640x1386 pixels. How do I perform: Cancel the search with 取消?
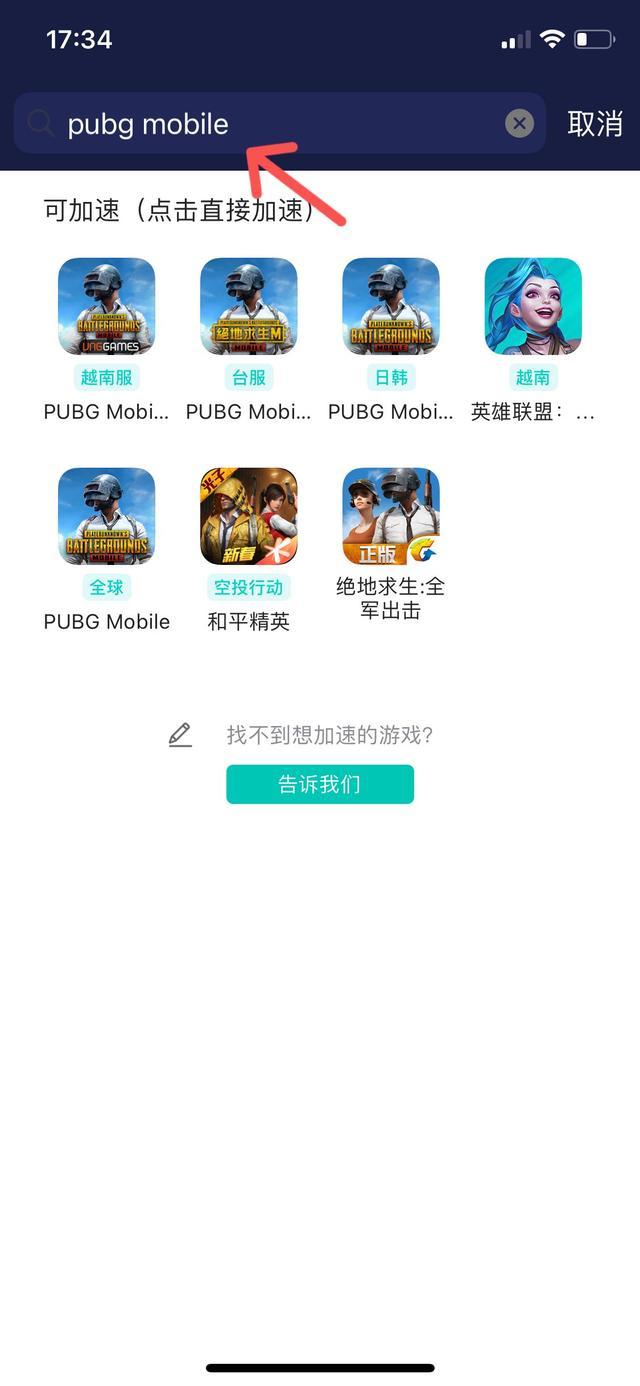click(595, 124)
